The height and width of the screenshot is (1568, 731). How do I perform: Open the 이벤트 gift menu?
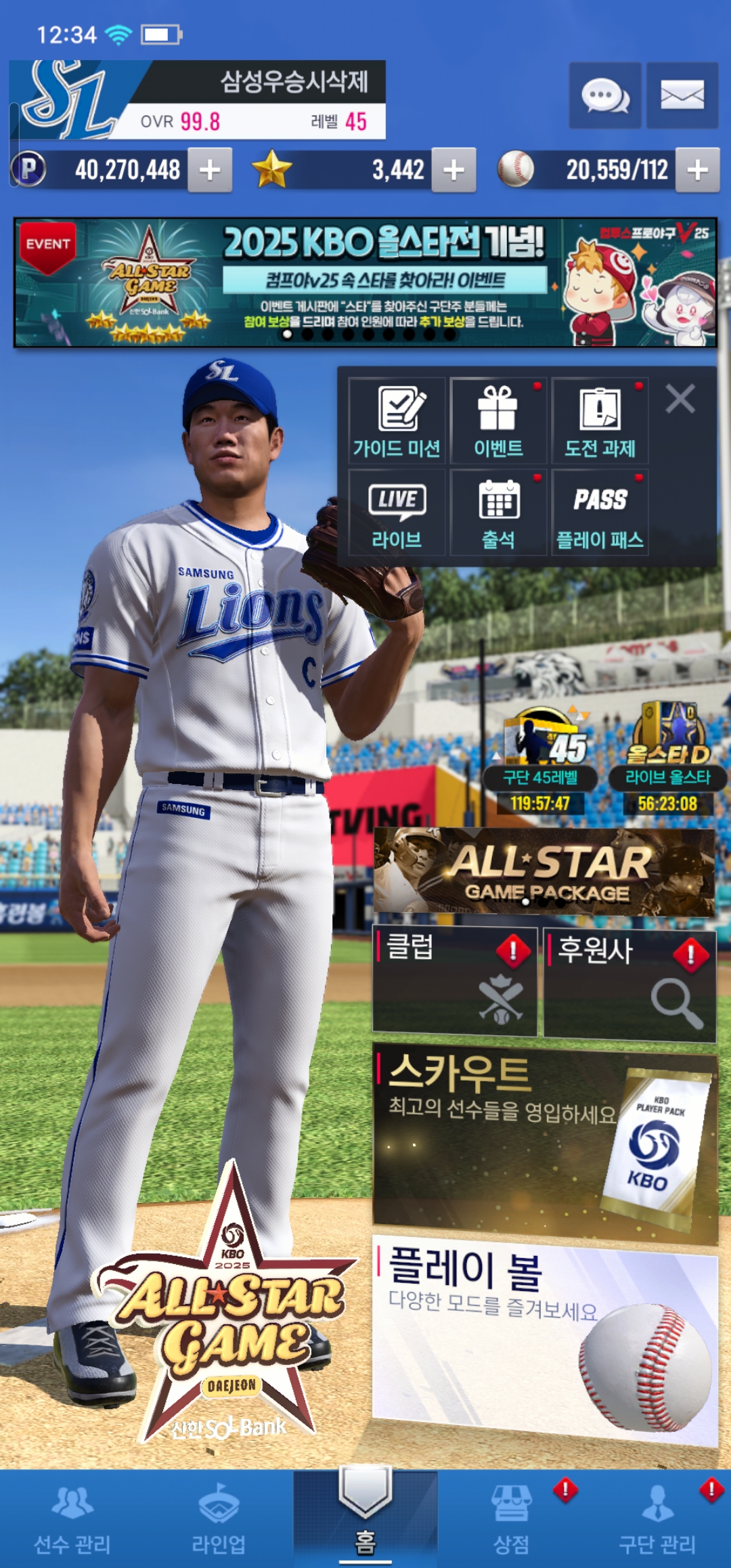click(x=498, y=421)
